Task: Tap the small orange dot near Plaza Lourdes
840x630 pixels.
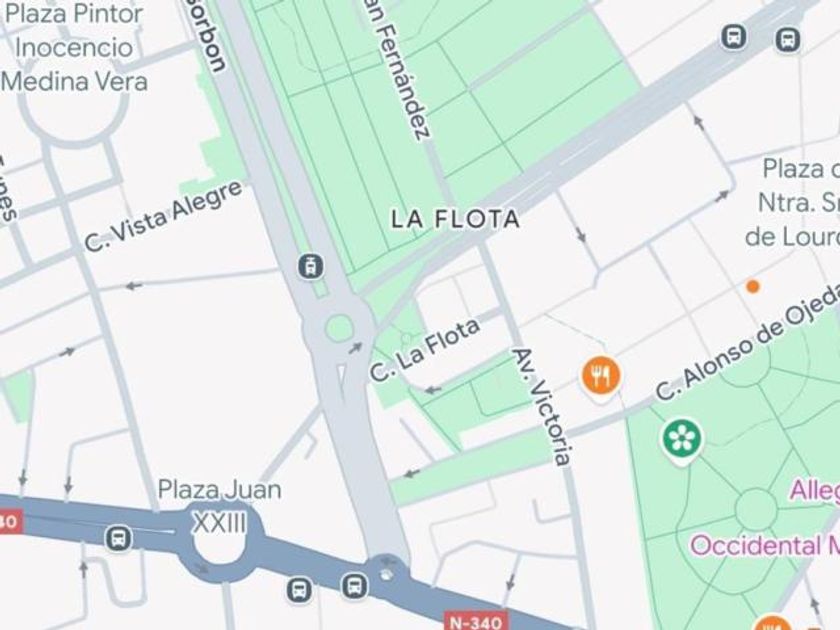Action: click(753, 287)
